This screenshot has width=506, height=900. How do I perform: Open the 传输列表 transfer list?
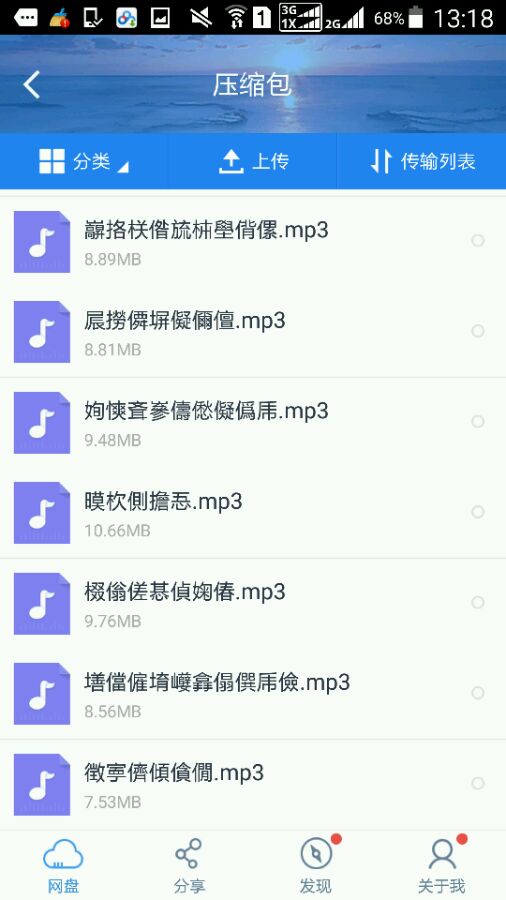pos(422,161)
